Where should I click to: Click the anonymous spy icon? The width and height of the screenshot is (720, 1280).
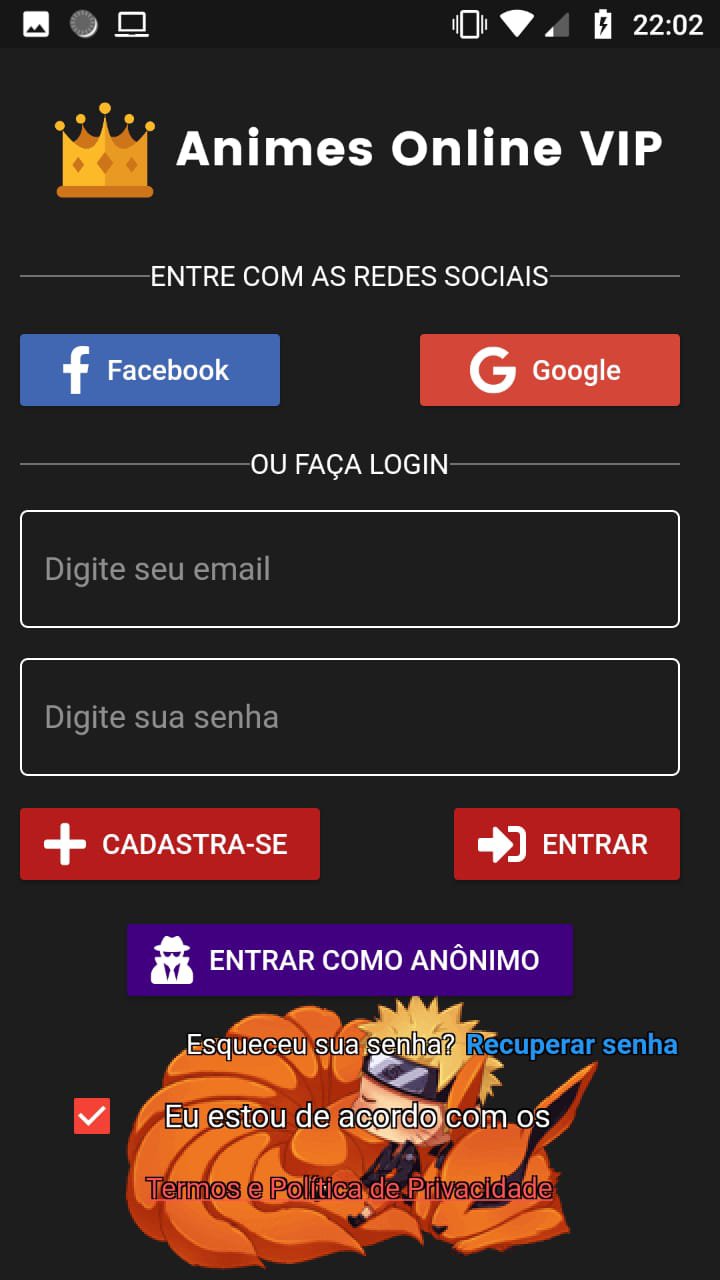point(170,959)
